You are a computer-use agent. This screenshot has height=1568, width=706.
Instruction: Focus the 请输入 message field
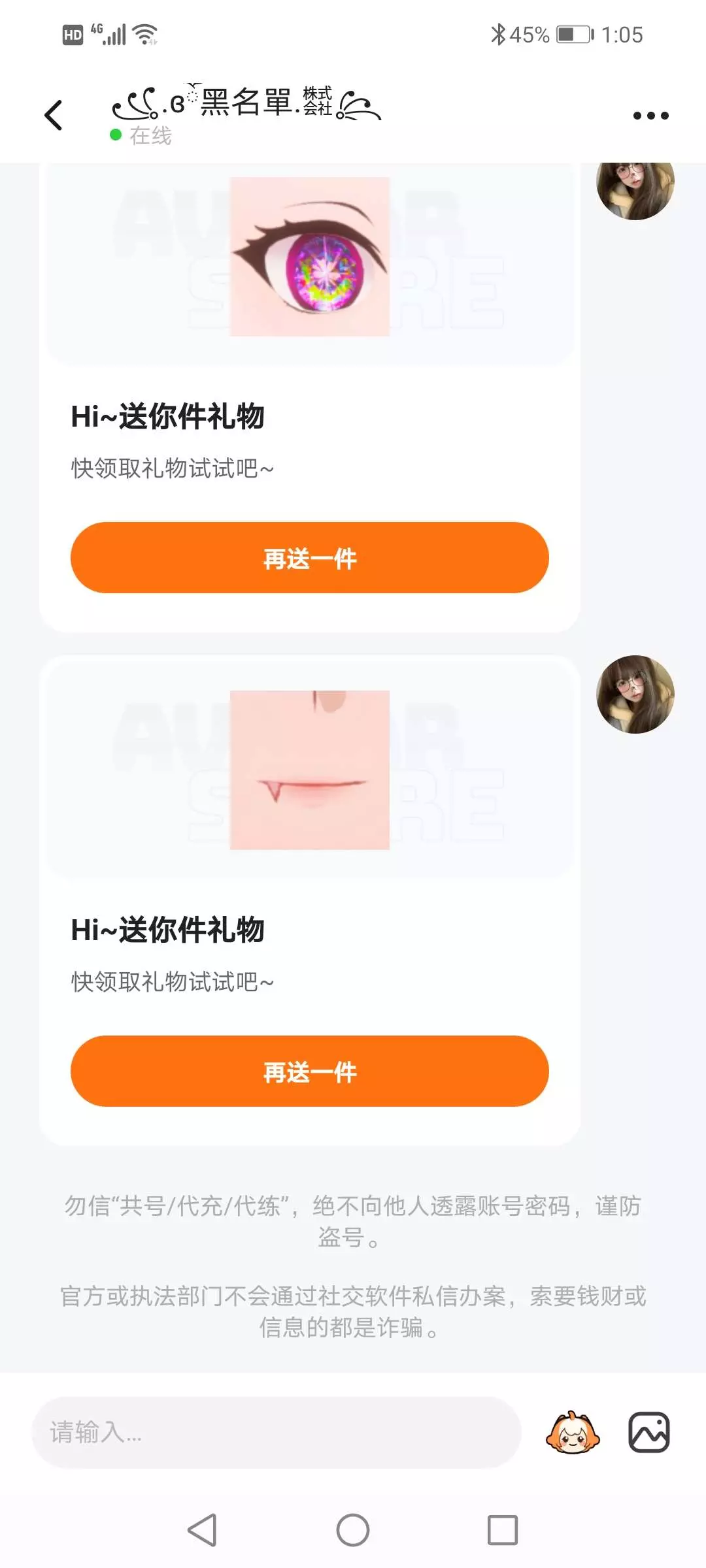point(276,1432)
